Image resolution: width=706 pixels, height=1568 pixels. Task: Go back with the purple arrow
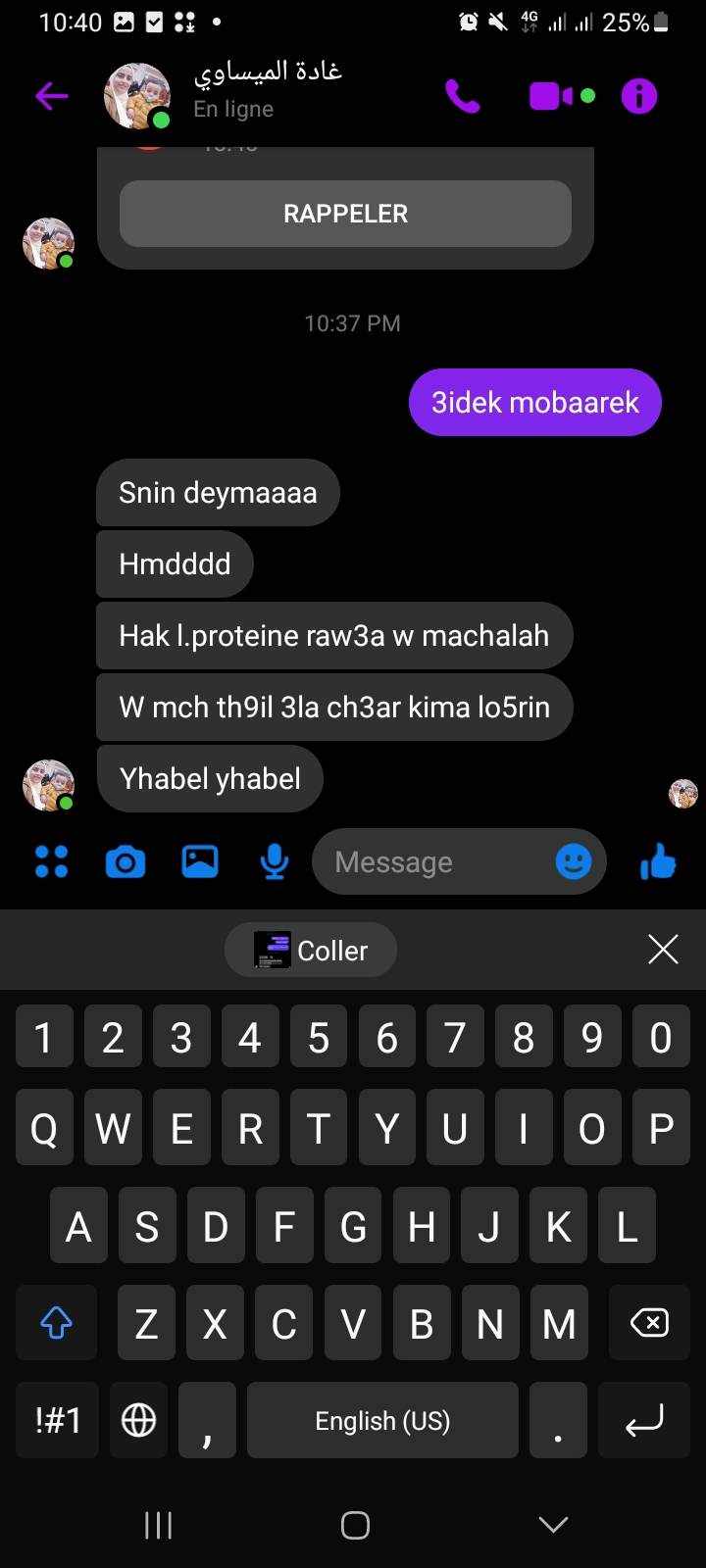51,96
